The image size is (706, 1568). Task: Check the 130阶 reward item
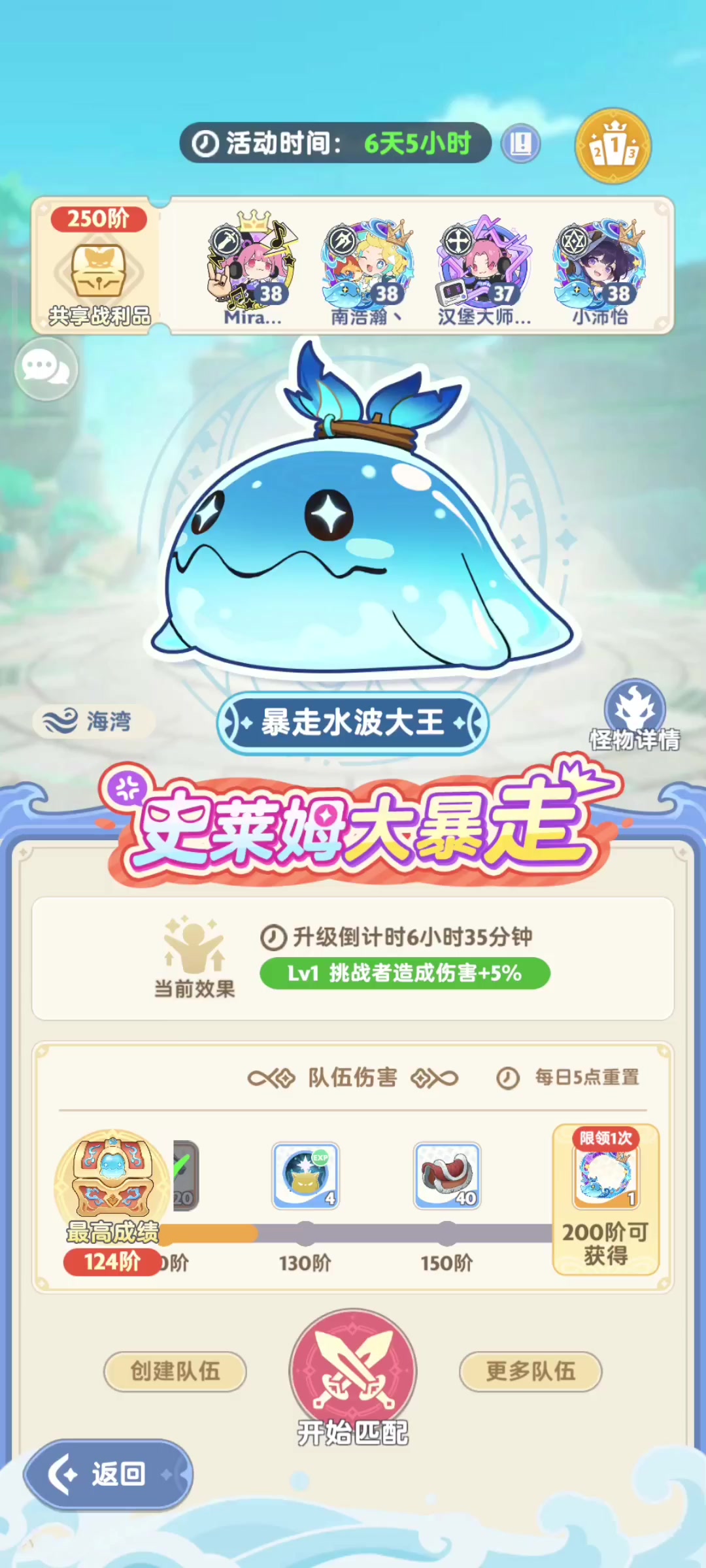point(305,1175)
